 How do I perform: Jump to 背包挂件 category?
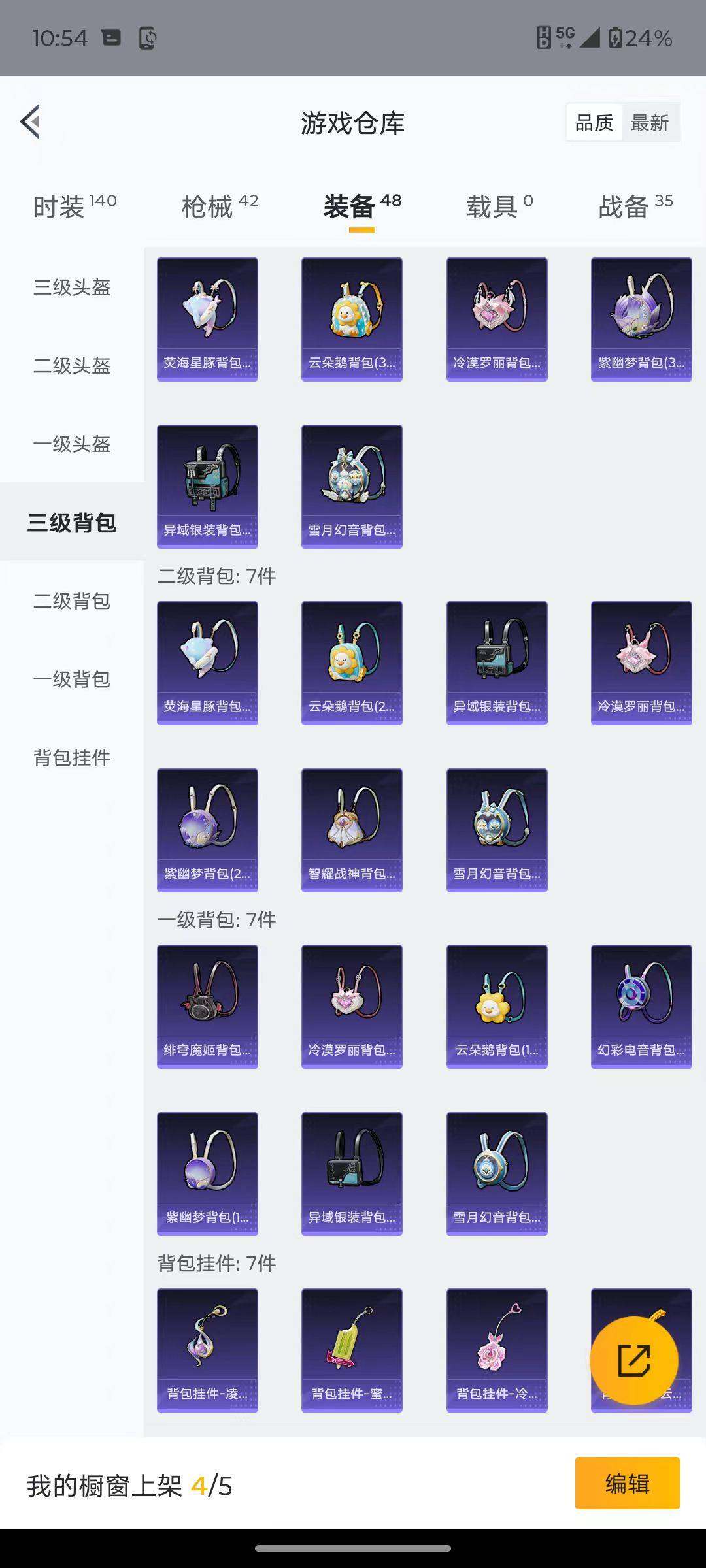click(x=72, y=758)
